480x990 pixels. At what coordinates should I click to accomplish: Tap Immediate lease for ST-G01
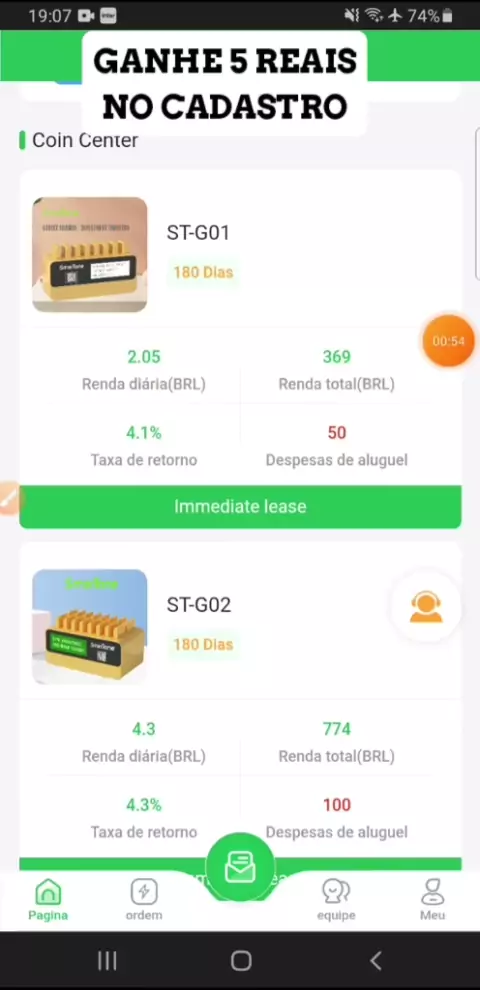pyautogui.click(x=240, y=506)
